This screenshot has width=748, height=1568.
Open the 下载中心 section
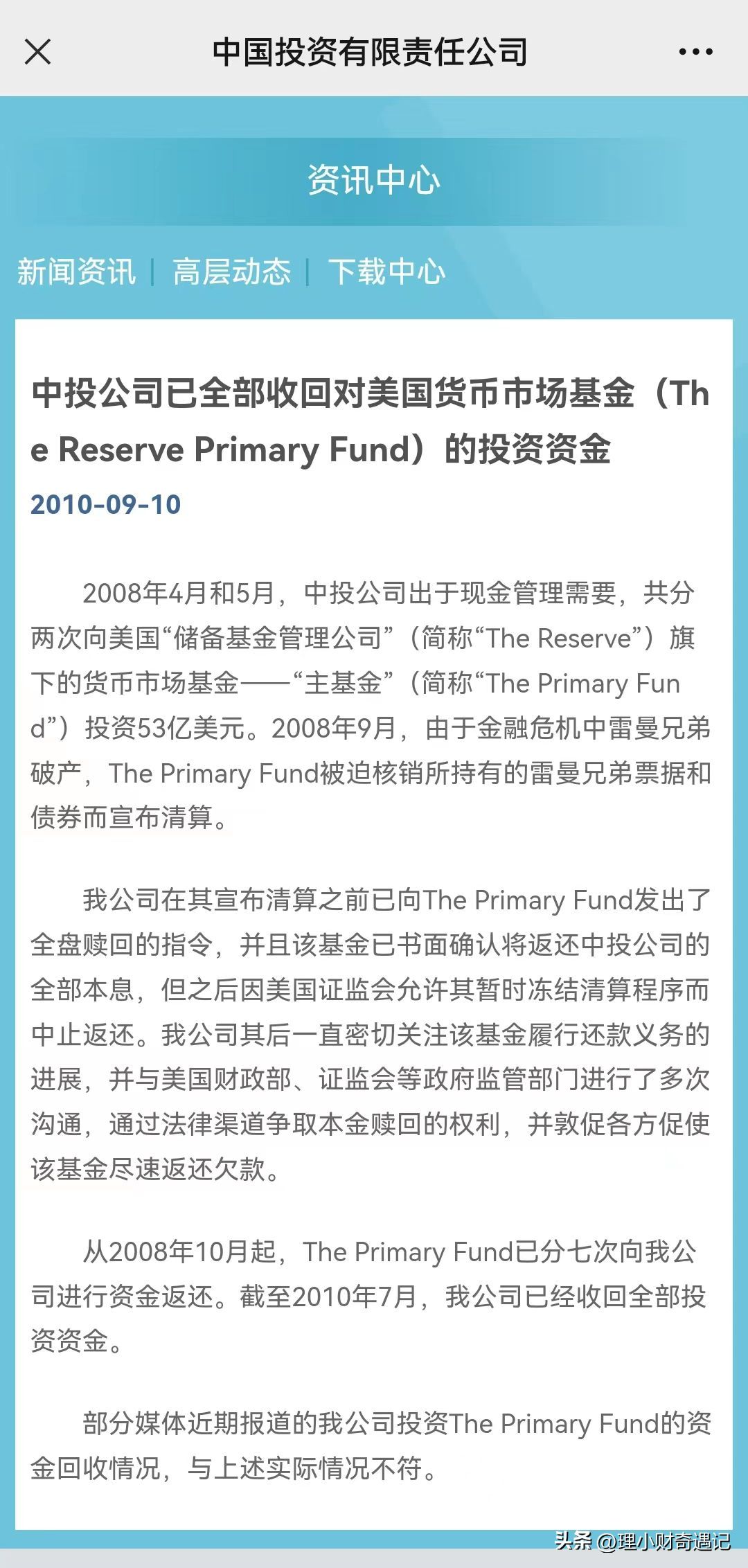388,273
